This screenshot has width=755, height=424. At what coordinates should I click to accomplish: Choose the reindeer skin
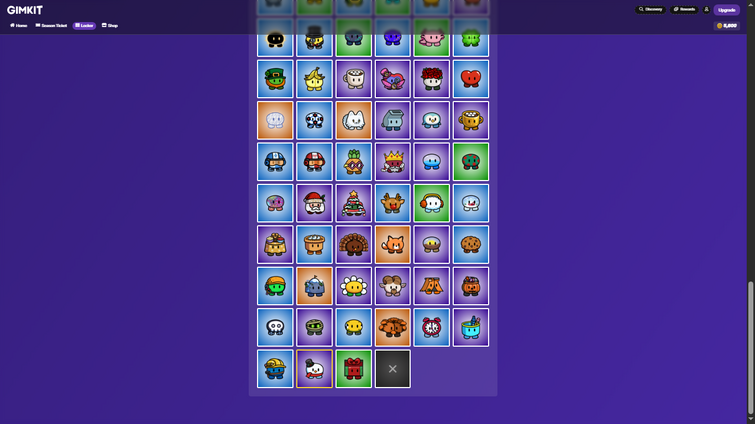coord(392,203)
